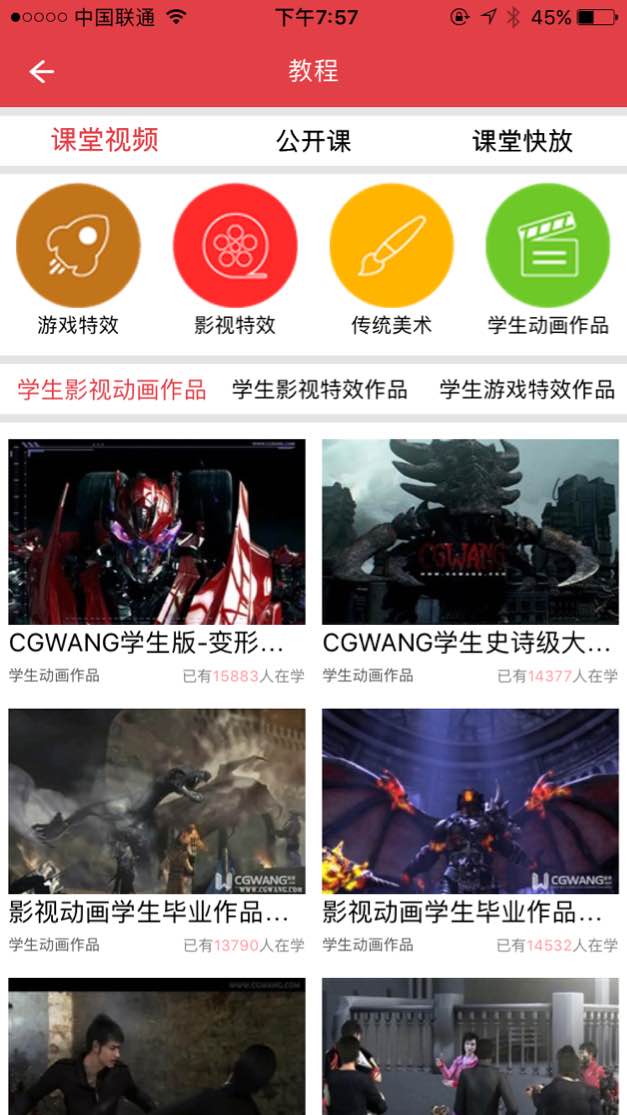Screen dimensions: 627x1115
Task: Switch to the 公开课 tab
Action: (313, 141)
